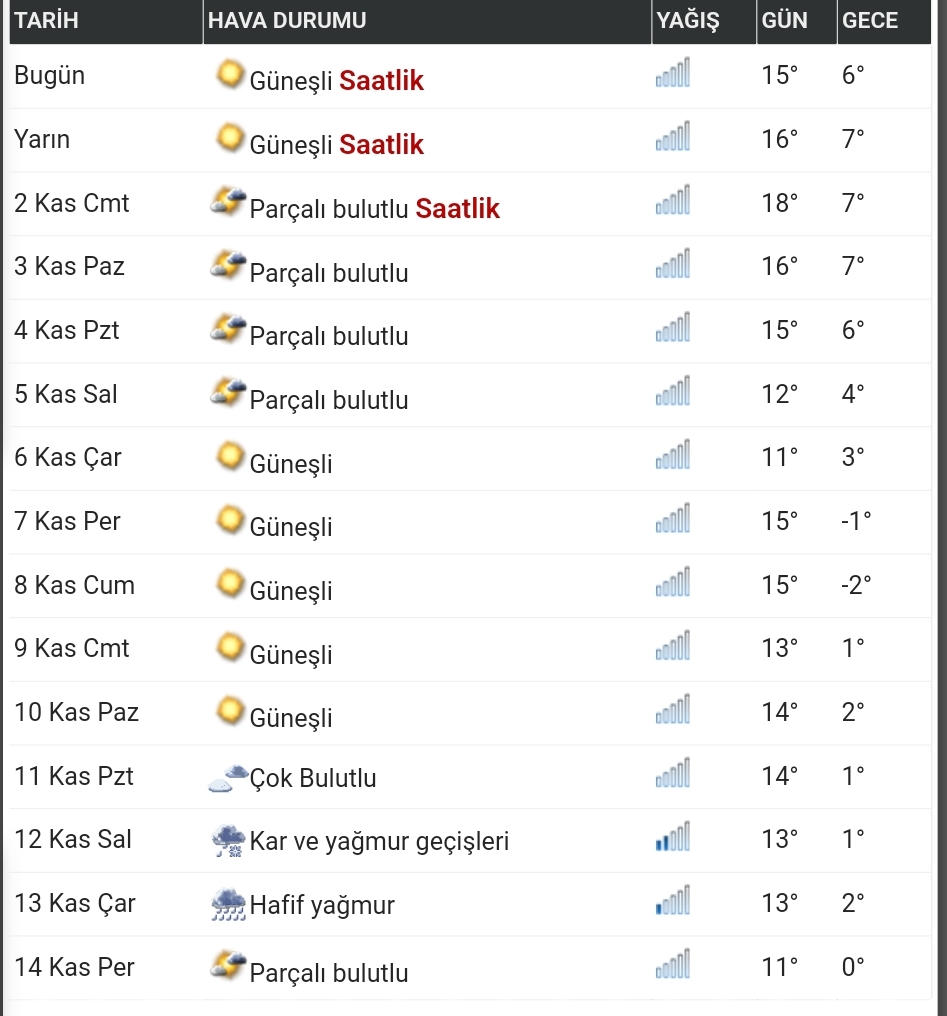Click the light rain icon for 13 Kas Çar
Image resolution: width=947 pixels, height=1016 pixels.
point(229,902)
